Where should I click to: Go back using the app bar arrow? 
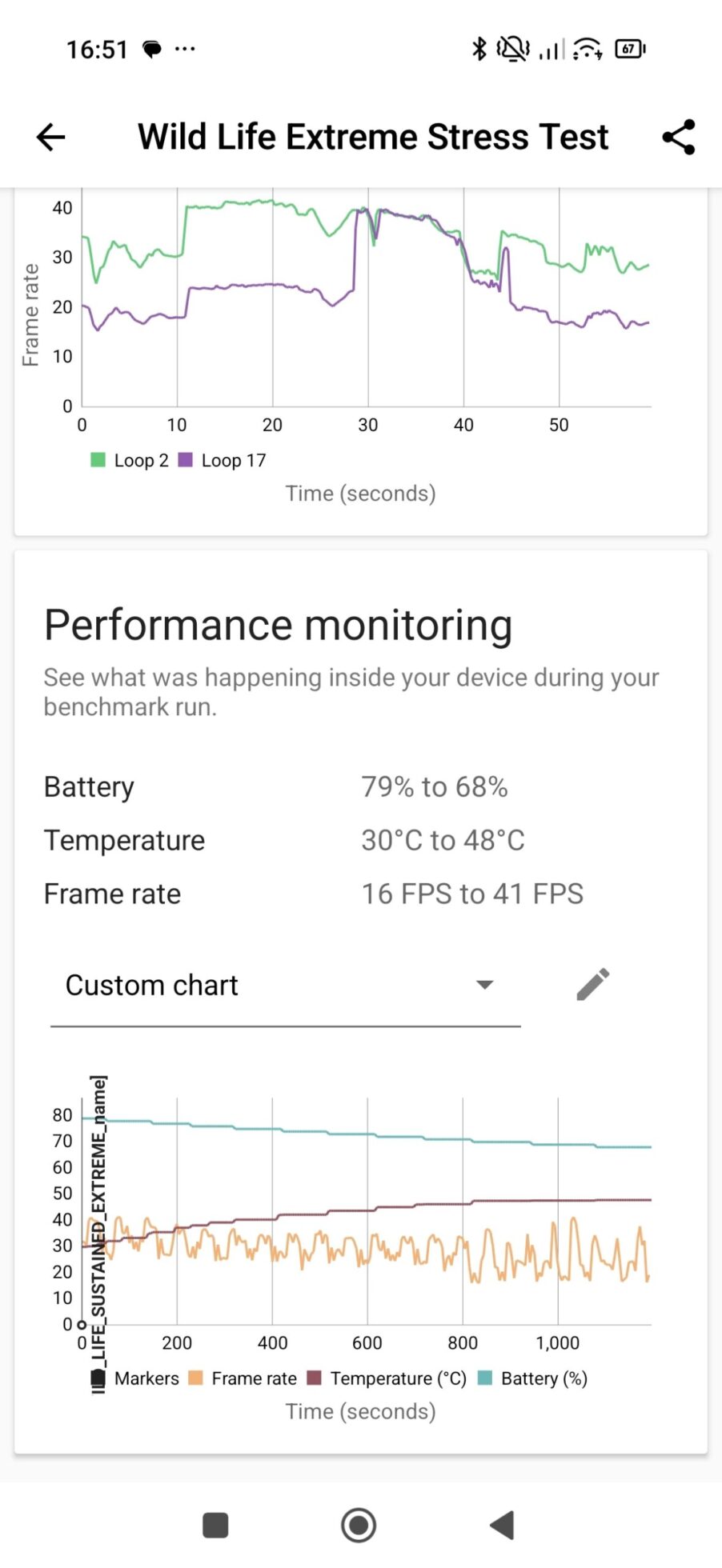click(x=50, y=137)
